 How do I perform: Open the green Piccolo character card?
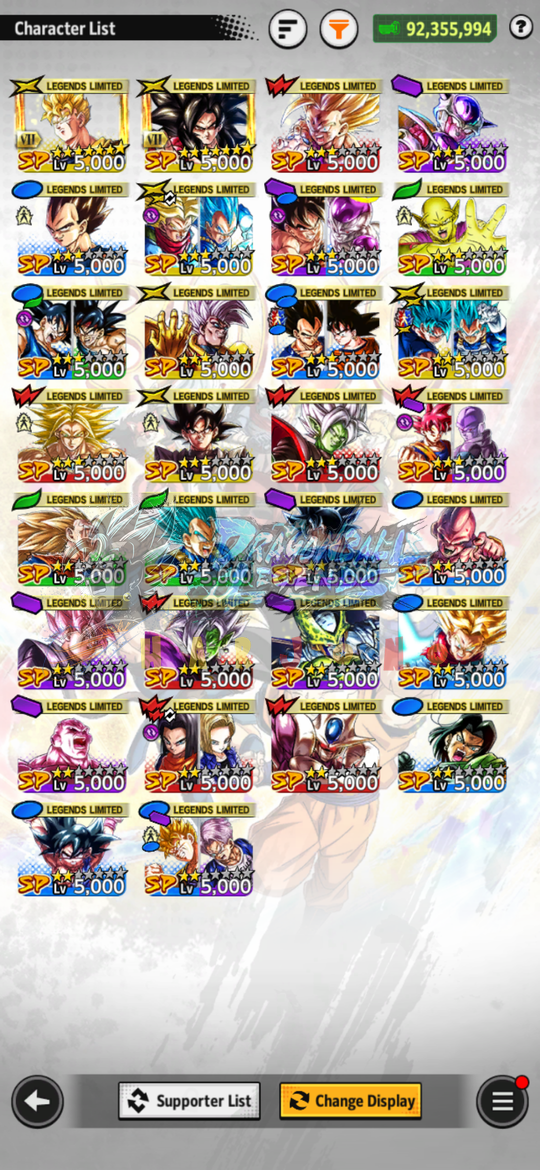(x=452, y=229)
